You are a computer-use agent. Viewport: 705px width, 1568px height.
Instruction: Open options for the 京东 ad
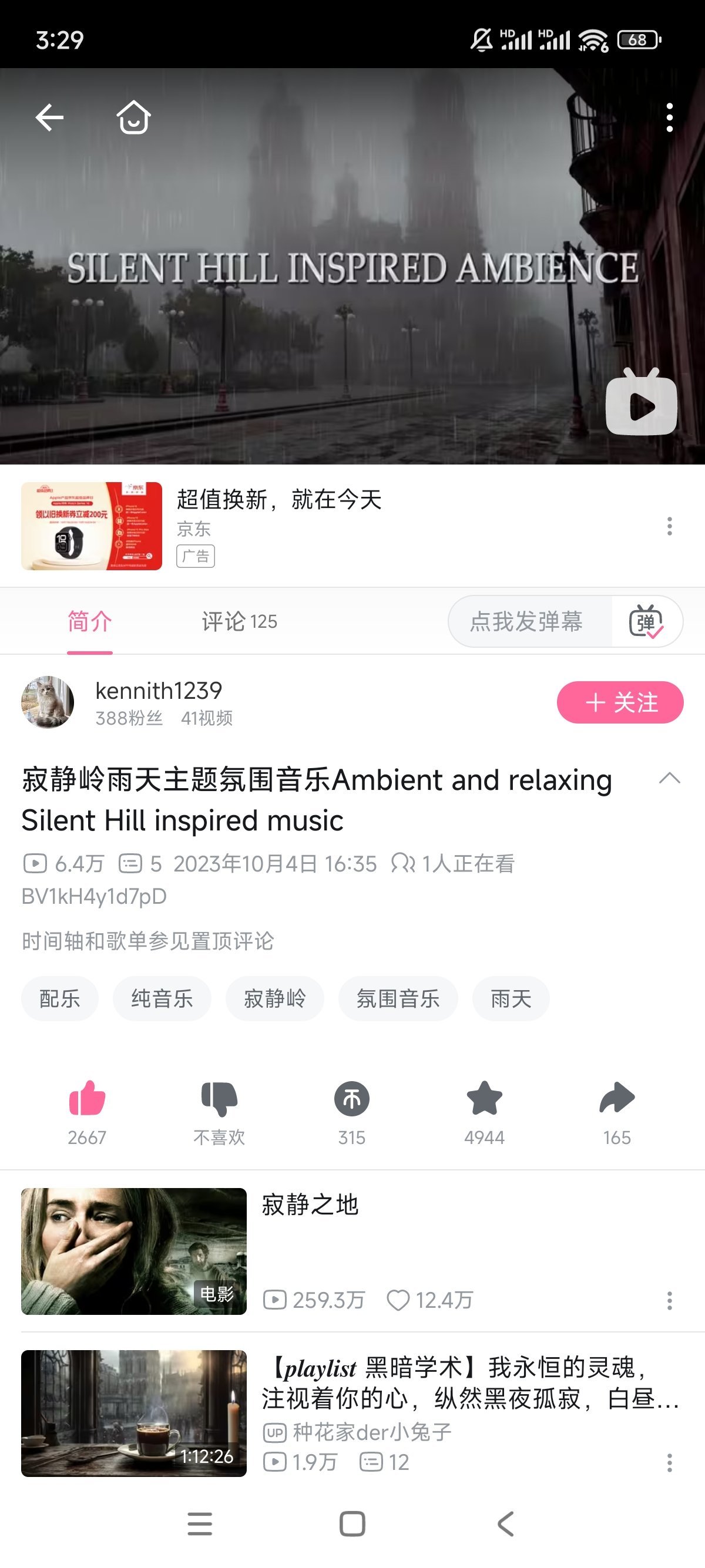click(x=669, y=526)
